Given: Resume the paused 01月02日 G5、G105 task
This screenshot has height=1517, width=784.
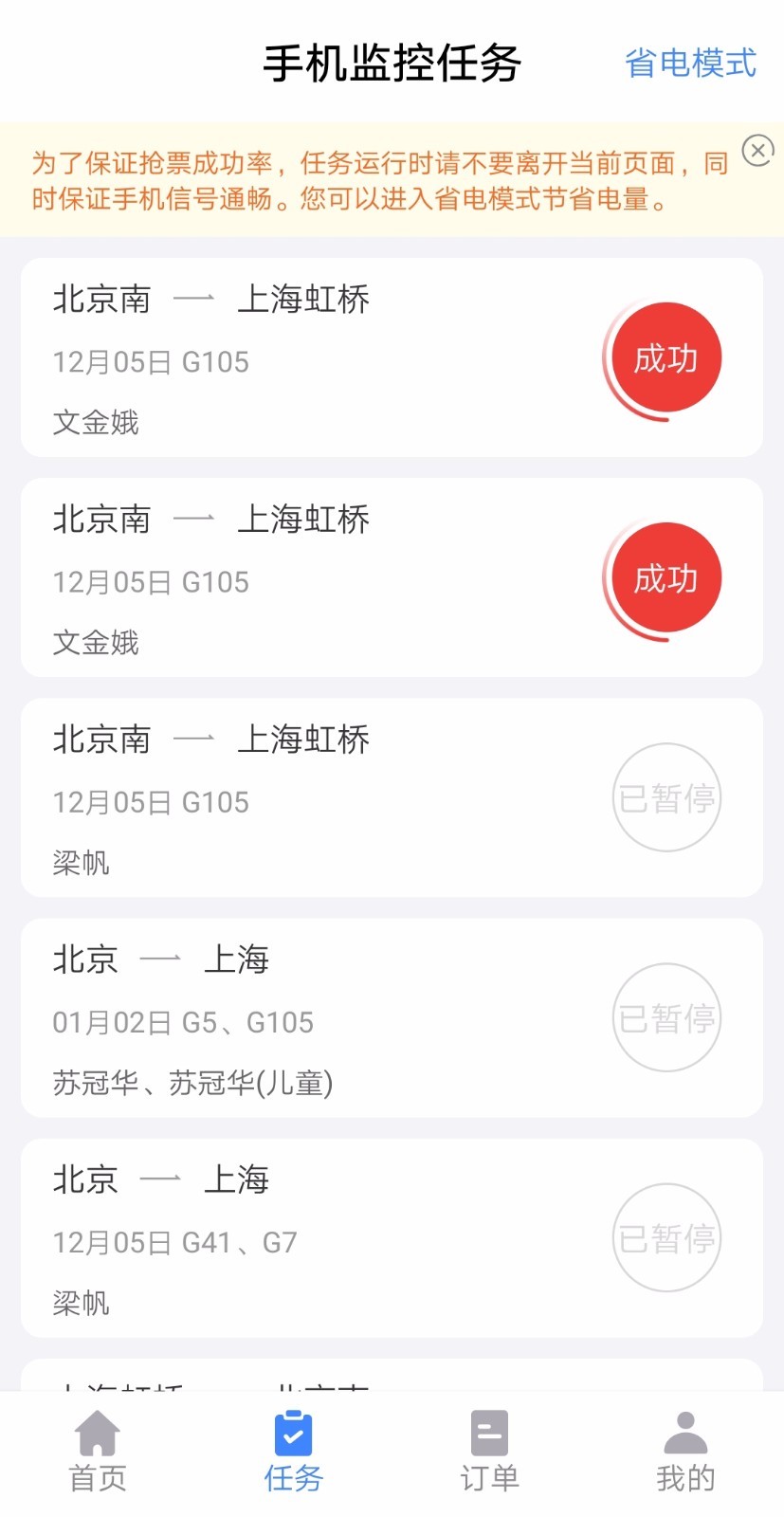Looking at the screenshot, I should pyautogui.click(x=666, y=1016).
